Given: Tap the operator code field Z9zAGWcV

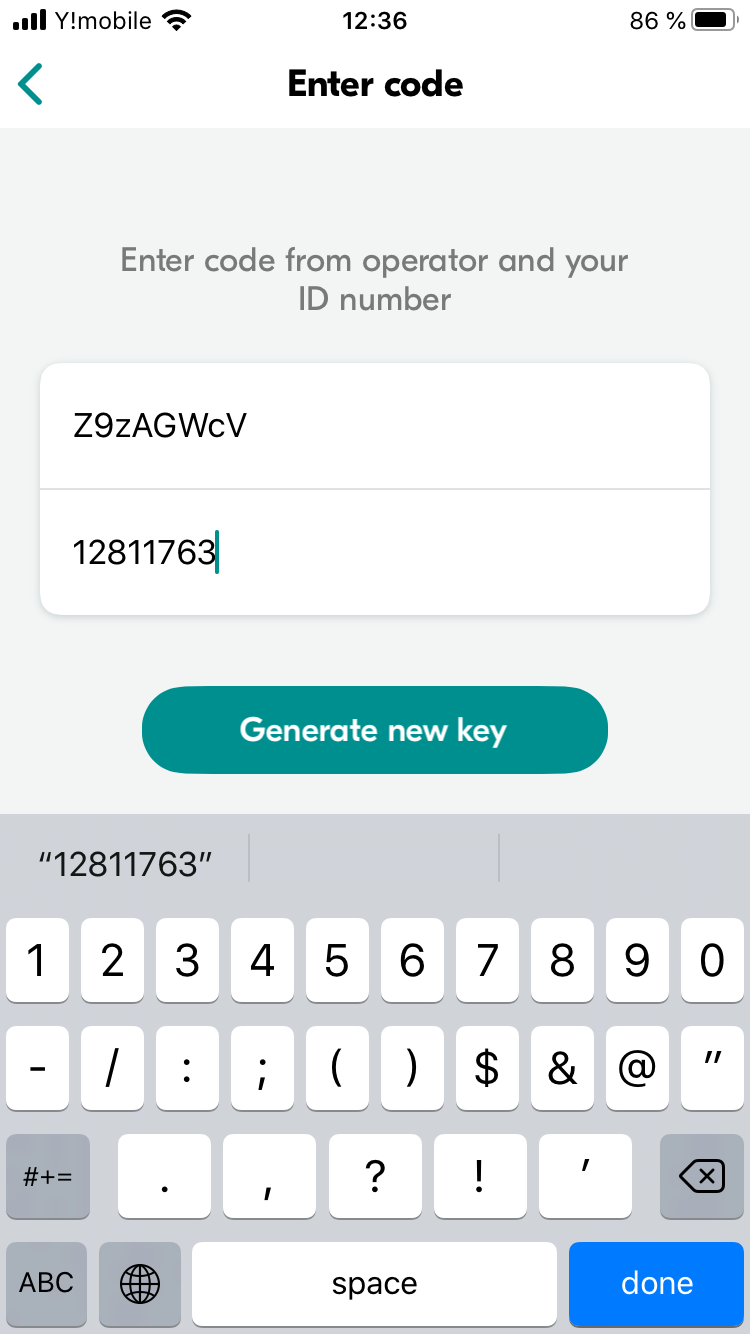Looking at the screenshot, I should 375,426.
